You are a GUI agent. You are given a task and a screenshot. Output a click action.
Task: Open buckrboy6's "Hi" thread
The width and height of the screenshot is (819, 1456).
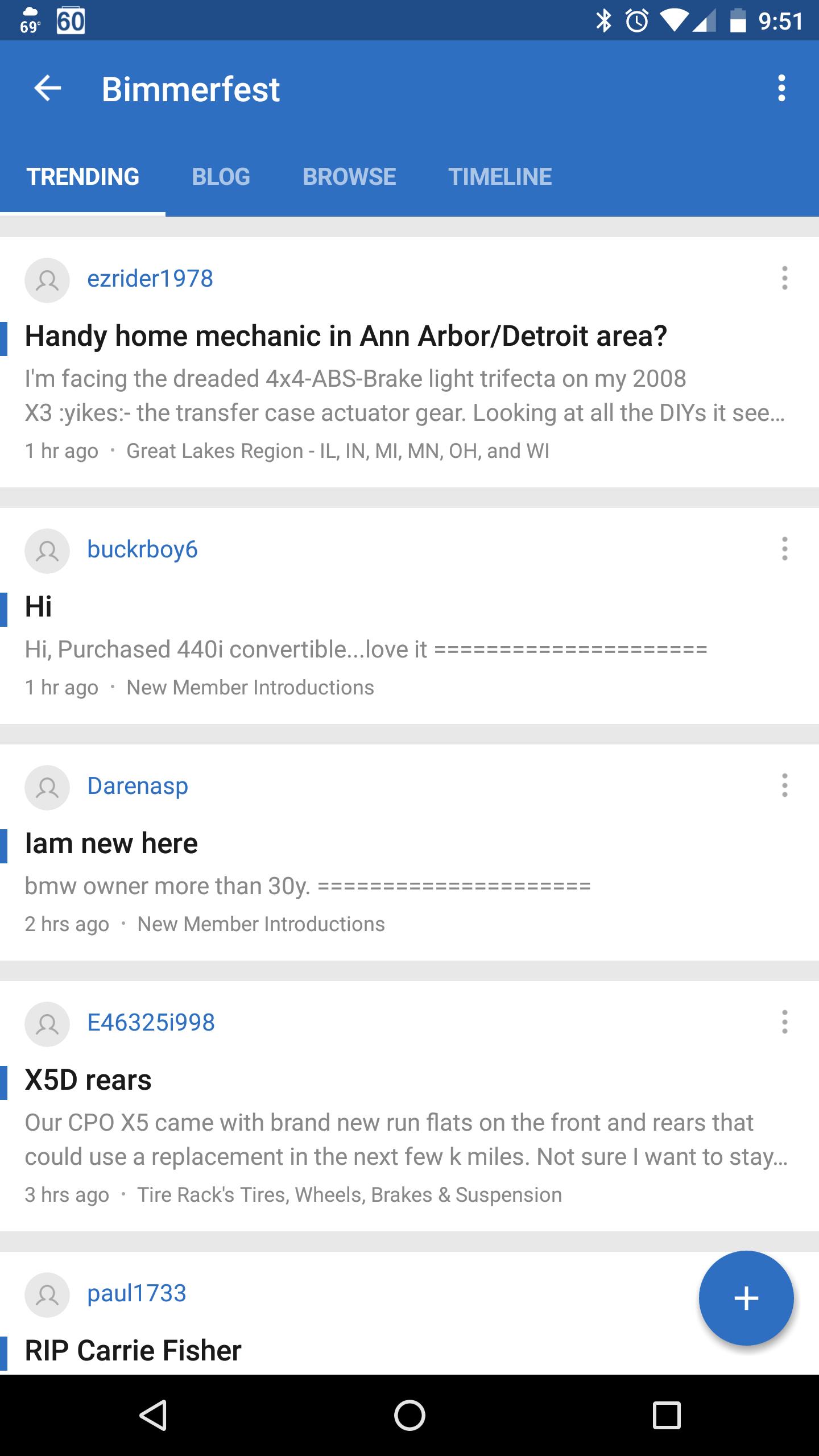tap(39, 607)
